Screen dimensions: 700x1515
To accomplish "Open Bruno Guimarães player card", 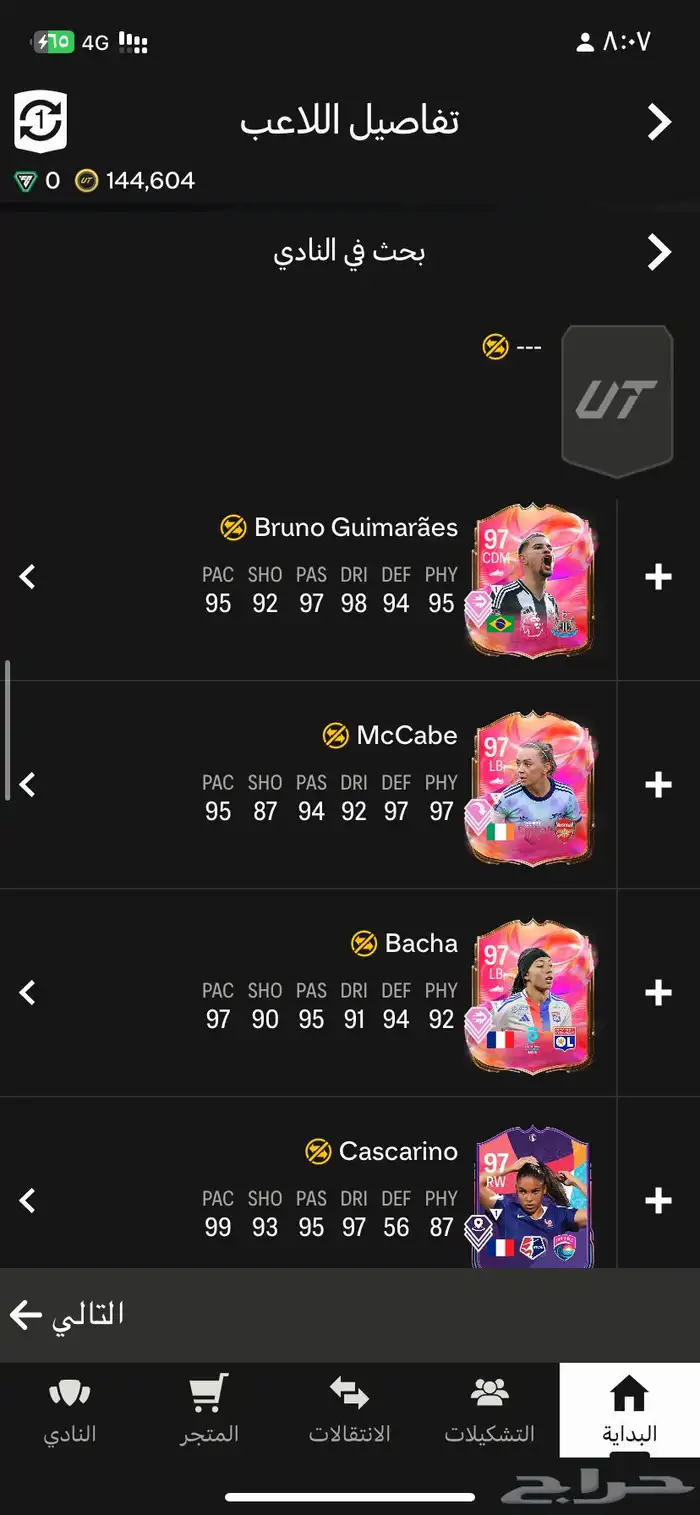I will [529, 581].
